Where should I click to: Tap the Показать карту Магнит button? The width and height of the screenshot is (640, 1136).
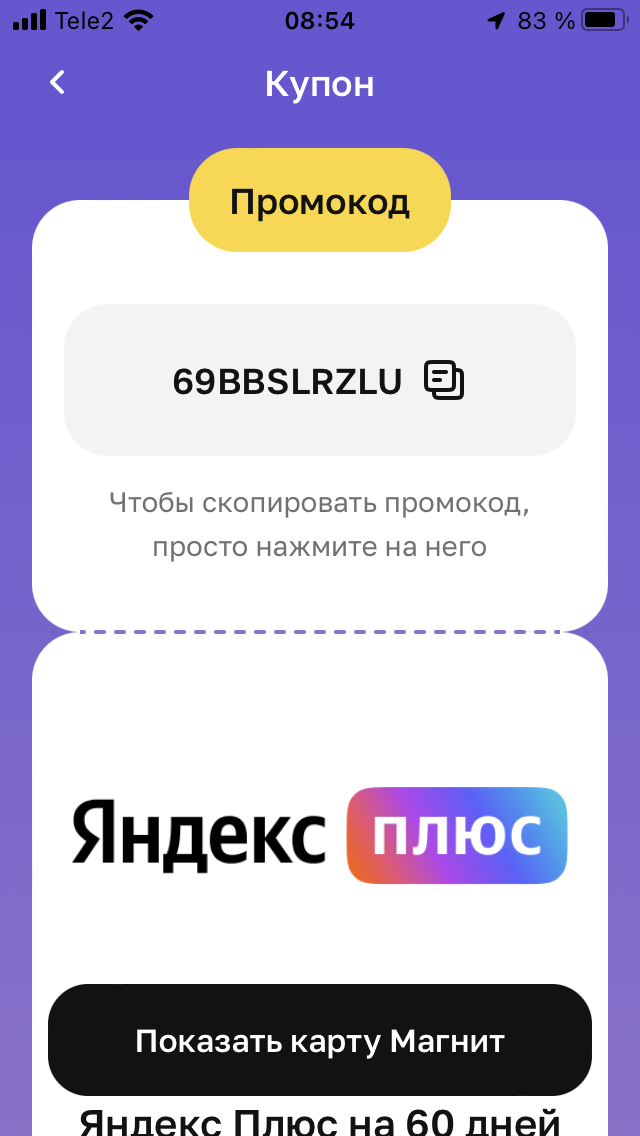320,1041
